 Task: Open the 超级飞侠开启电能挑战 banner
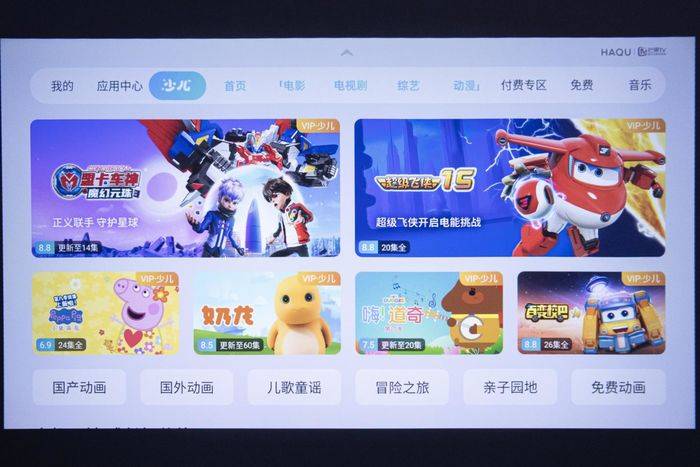click(509, 188)
